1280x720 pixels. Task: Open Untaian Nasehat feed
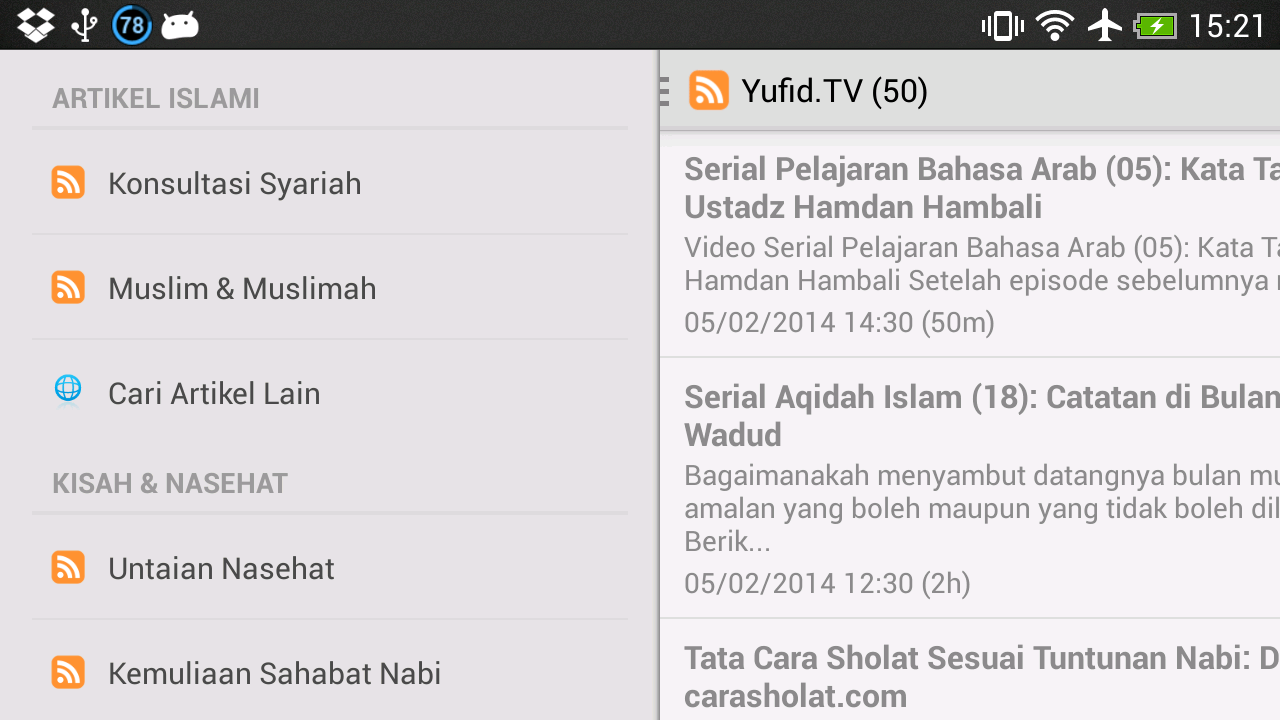pos(330,568)
